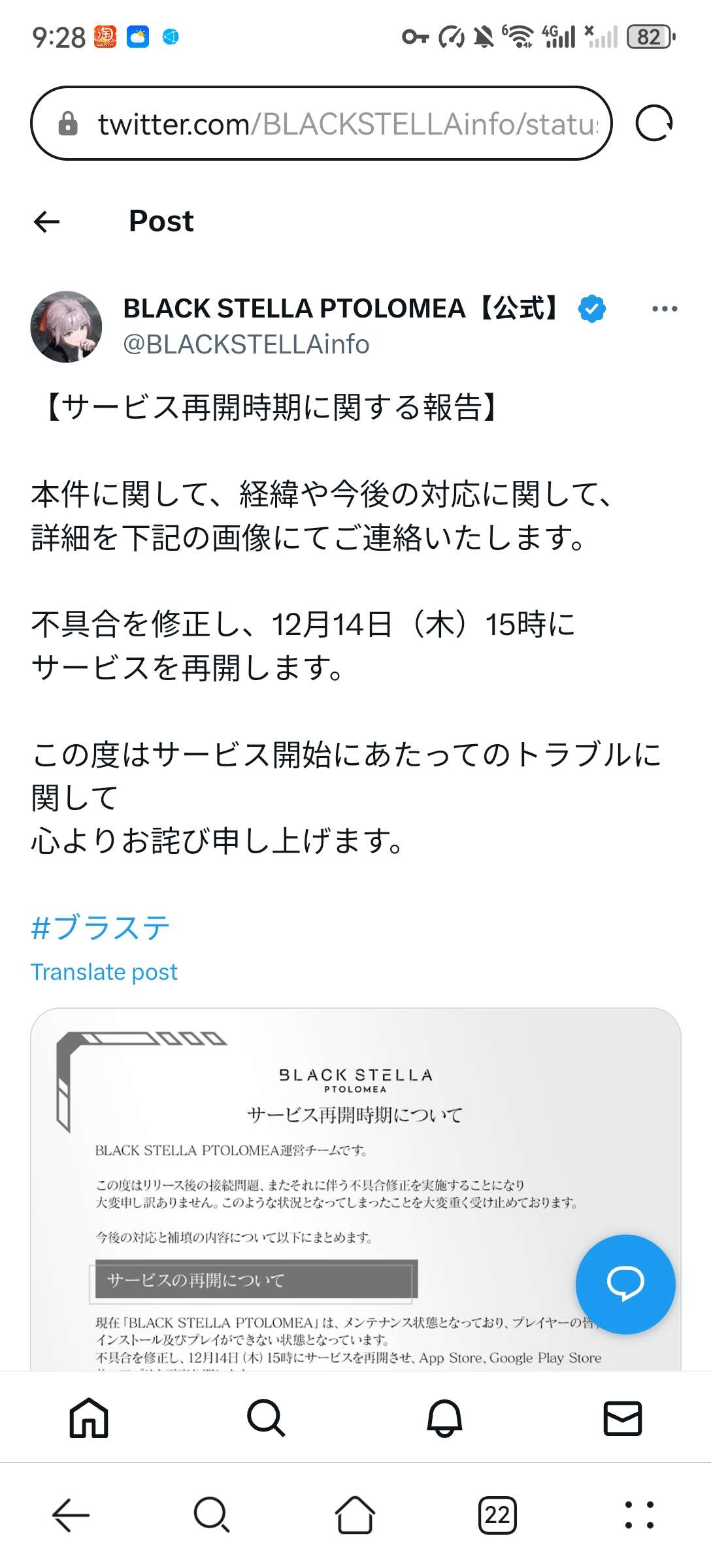Open the messages envelope tab

click(x=622, y=1418)
